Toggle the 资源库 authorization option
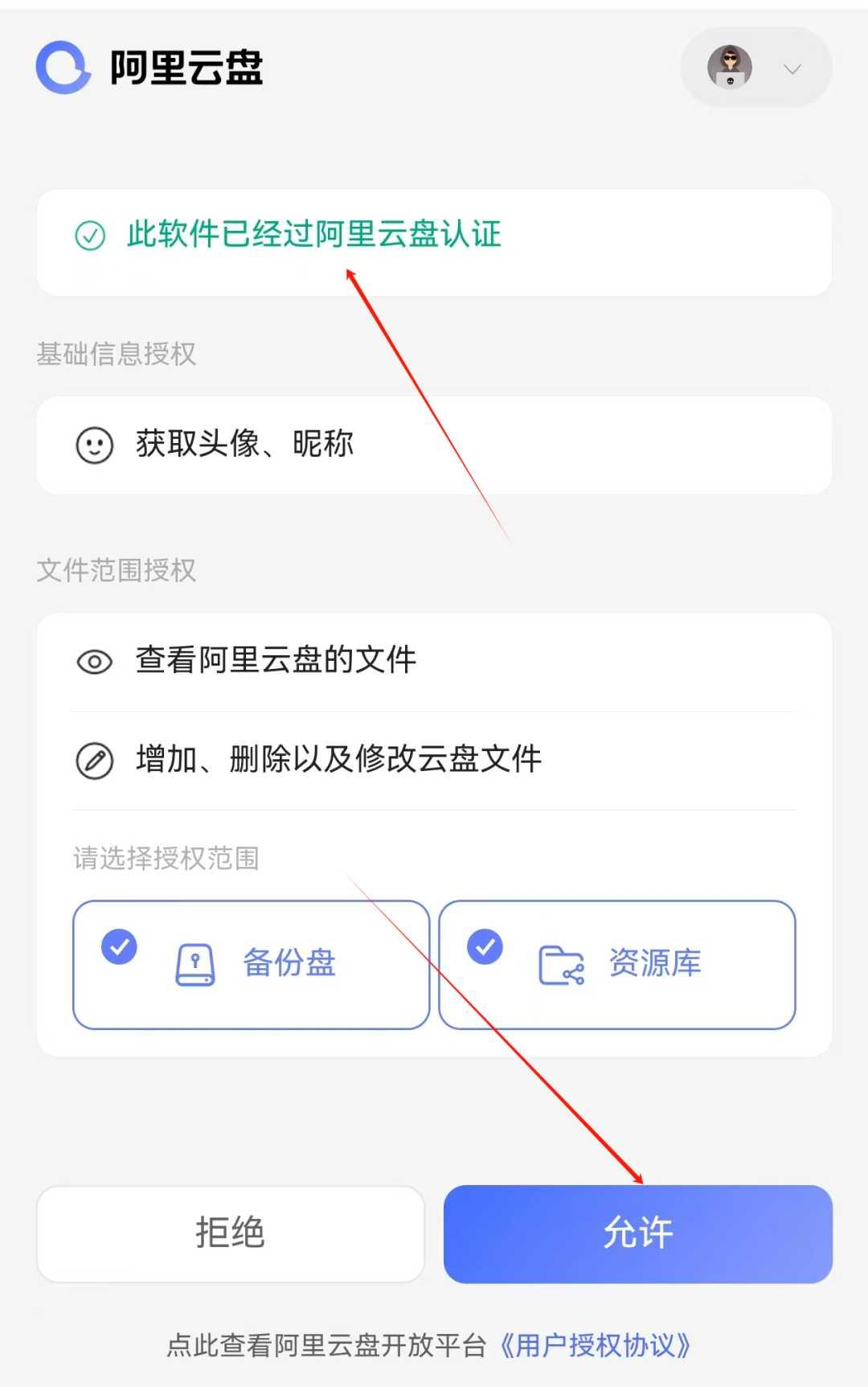 pos(617,964)
